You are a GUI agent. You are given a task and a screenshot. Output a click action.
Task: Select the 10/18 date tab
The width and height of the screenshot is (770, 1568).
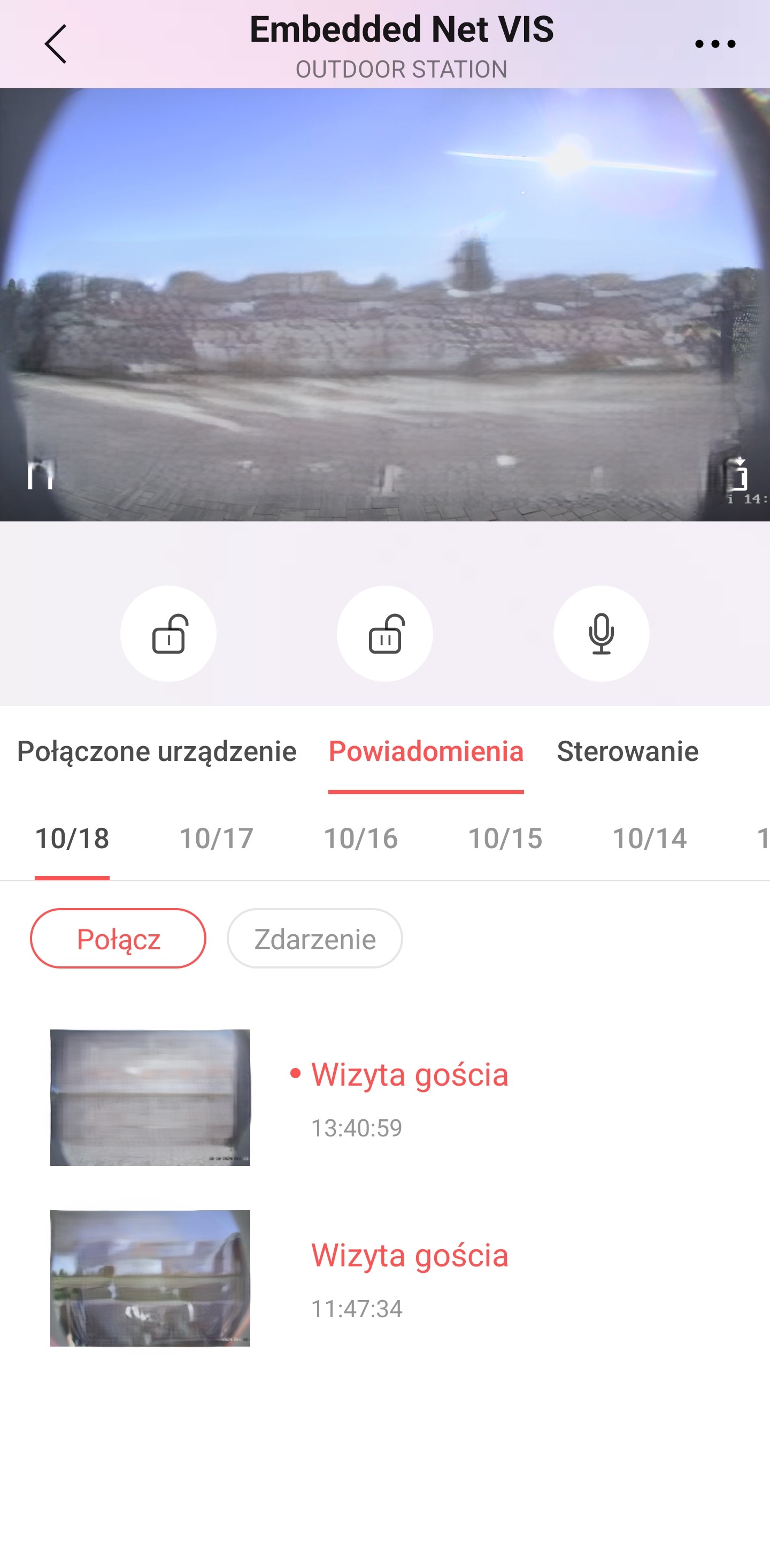(72, 838)
